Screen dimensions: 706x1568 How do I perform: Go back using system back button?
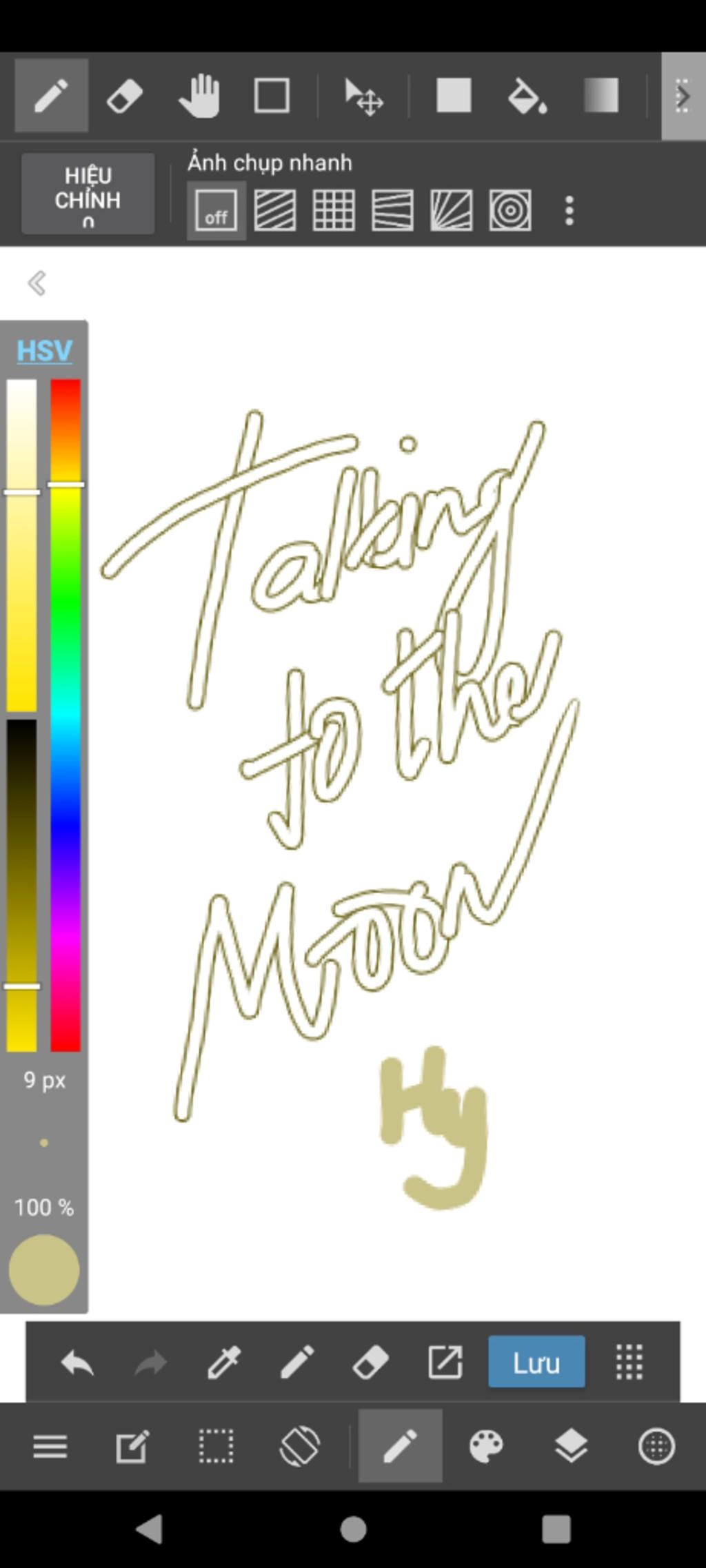149,1529
